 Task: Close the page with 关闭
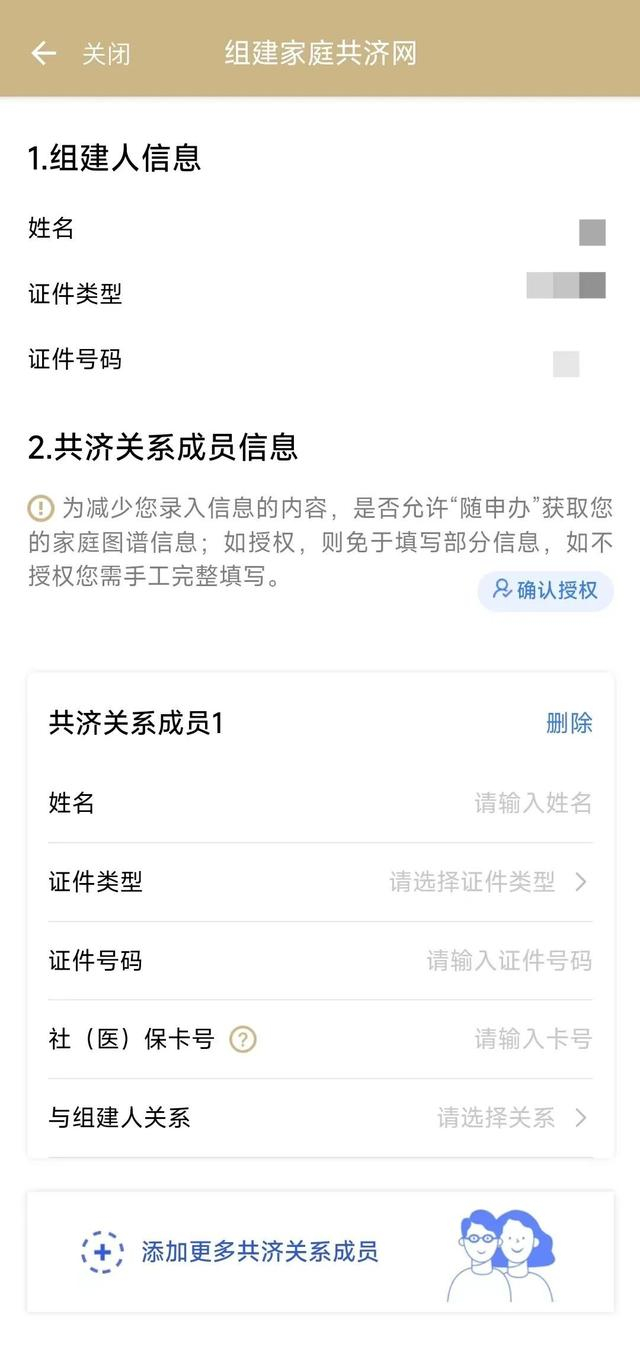(106, 54)
